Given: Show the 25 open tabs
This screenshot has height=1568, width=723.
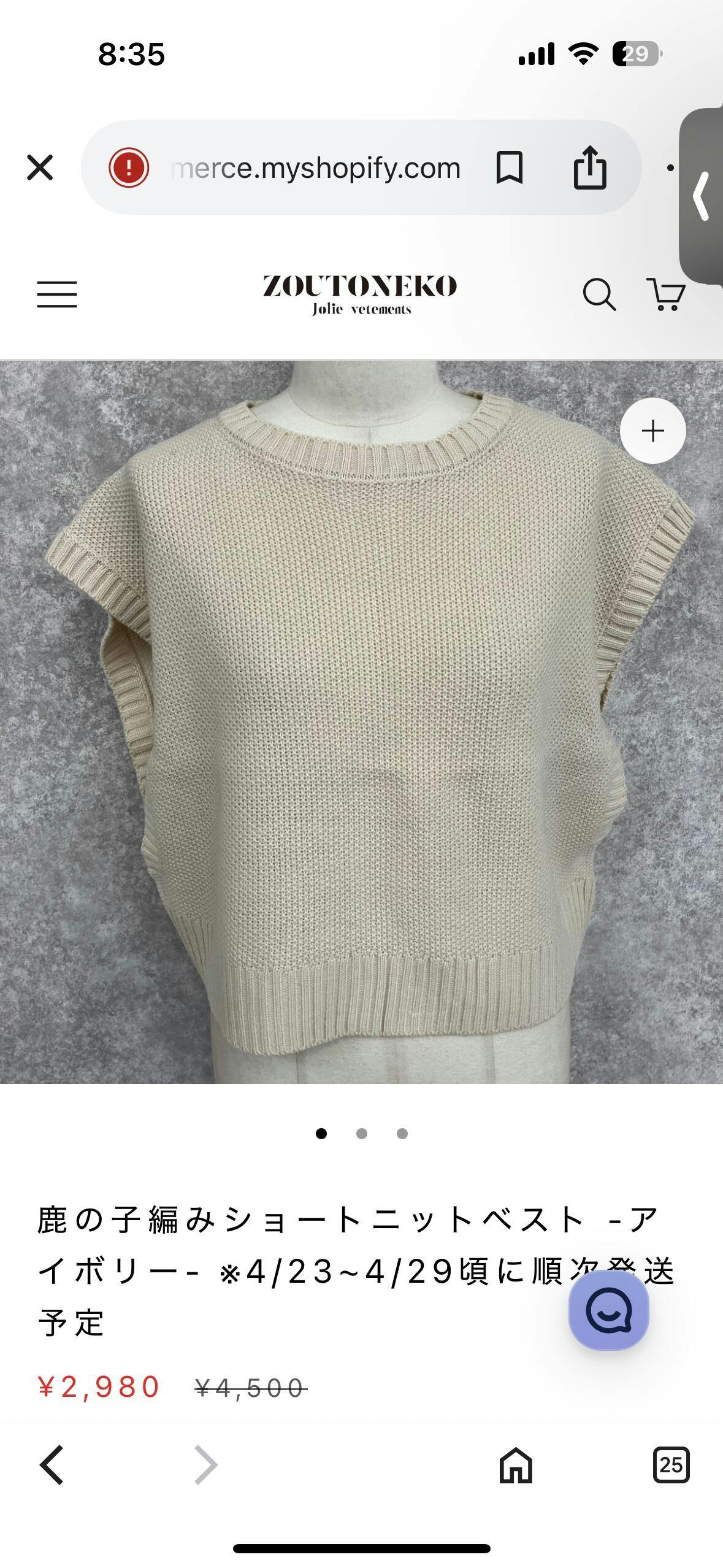Looking at the screenshot, I should click(671, 1465).
